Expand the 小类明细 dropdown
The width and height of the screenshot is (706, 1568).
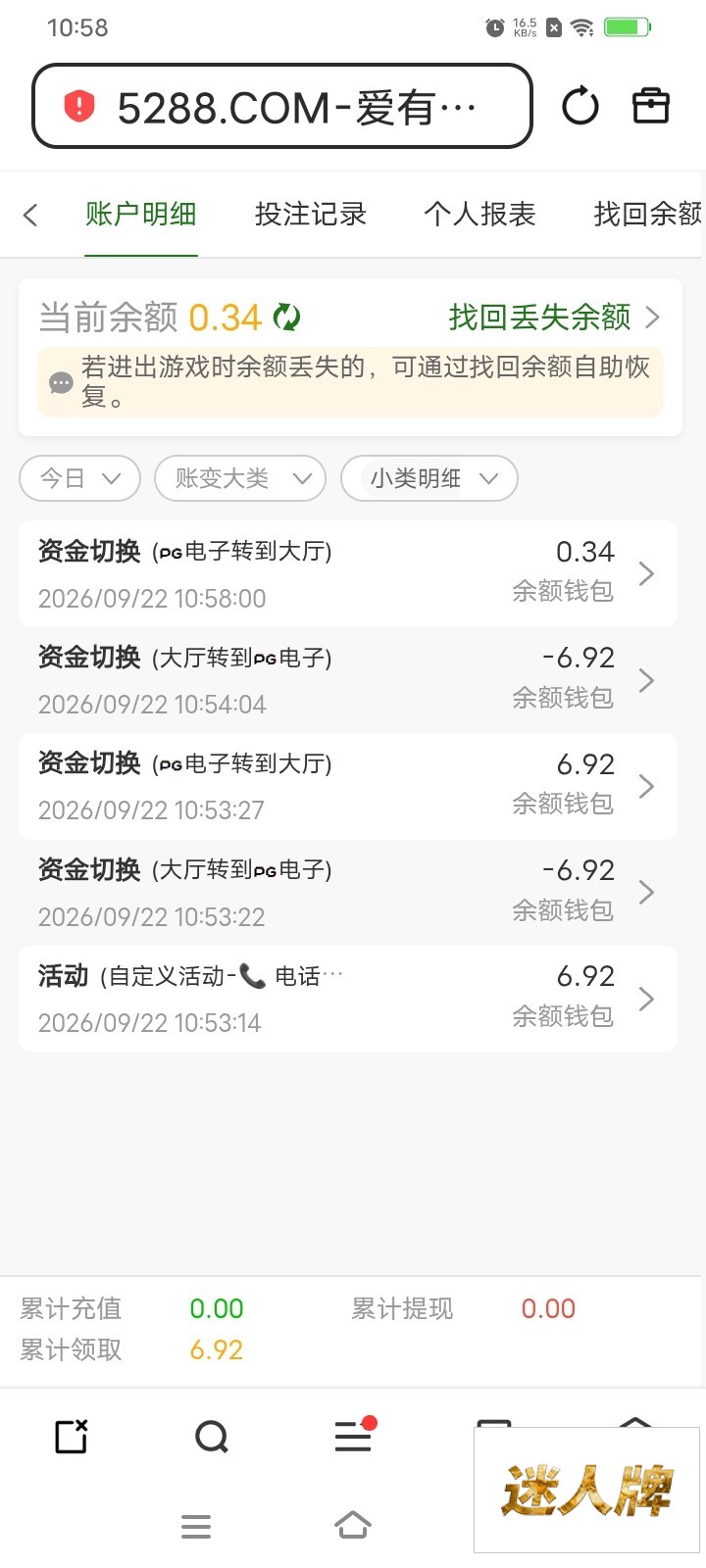(x=429, y=478)
